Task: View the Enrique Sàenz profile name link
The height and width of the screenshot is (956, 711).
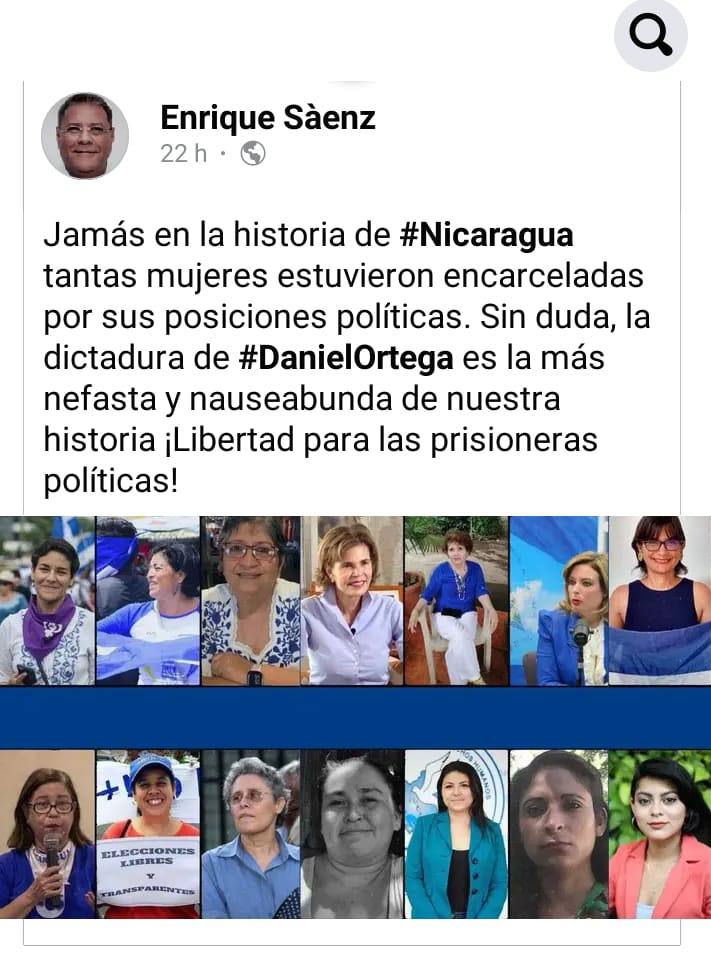Action: pos(267,118)
